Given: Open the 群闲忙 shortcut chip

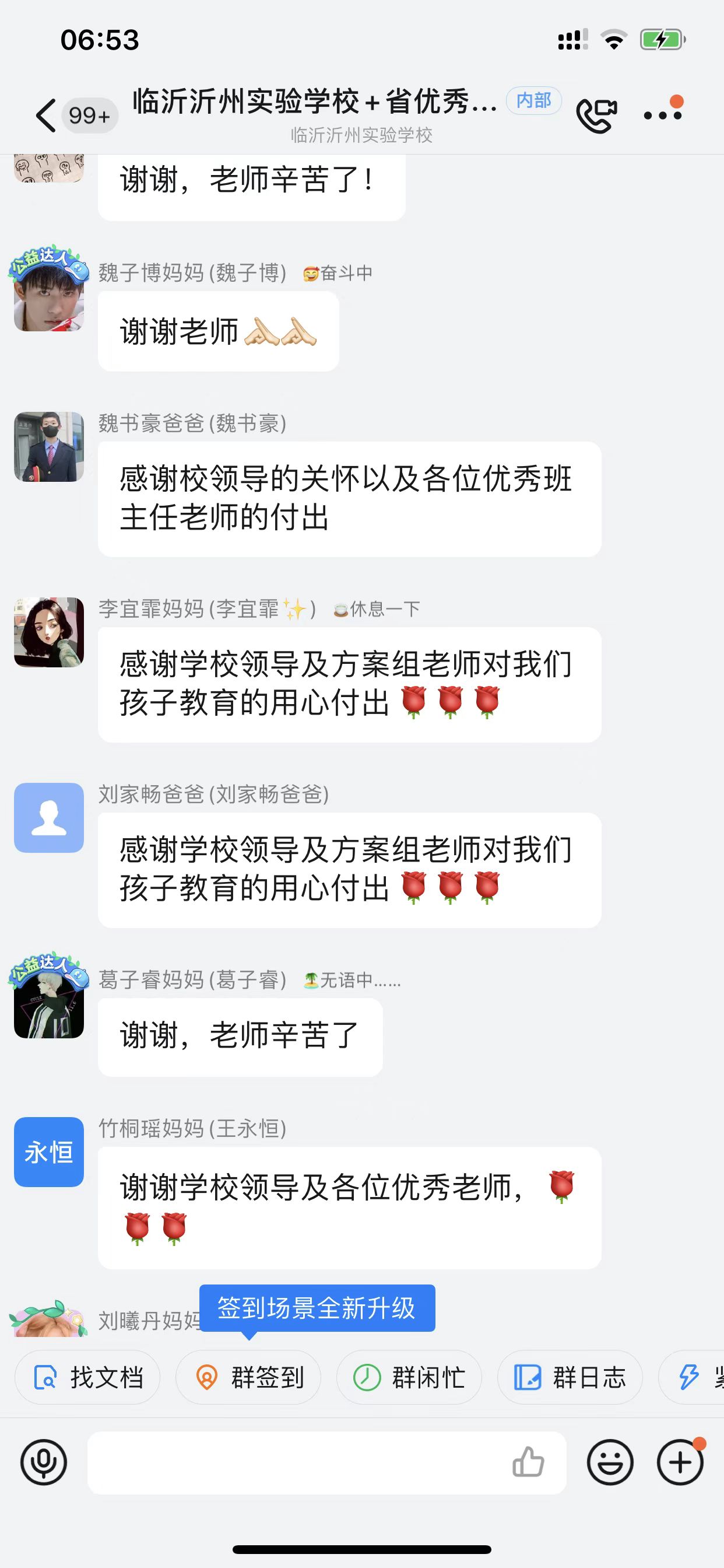Looking at the screenshot, I should click(x=409, y=1377).
